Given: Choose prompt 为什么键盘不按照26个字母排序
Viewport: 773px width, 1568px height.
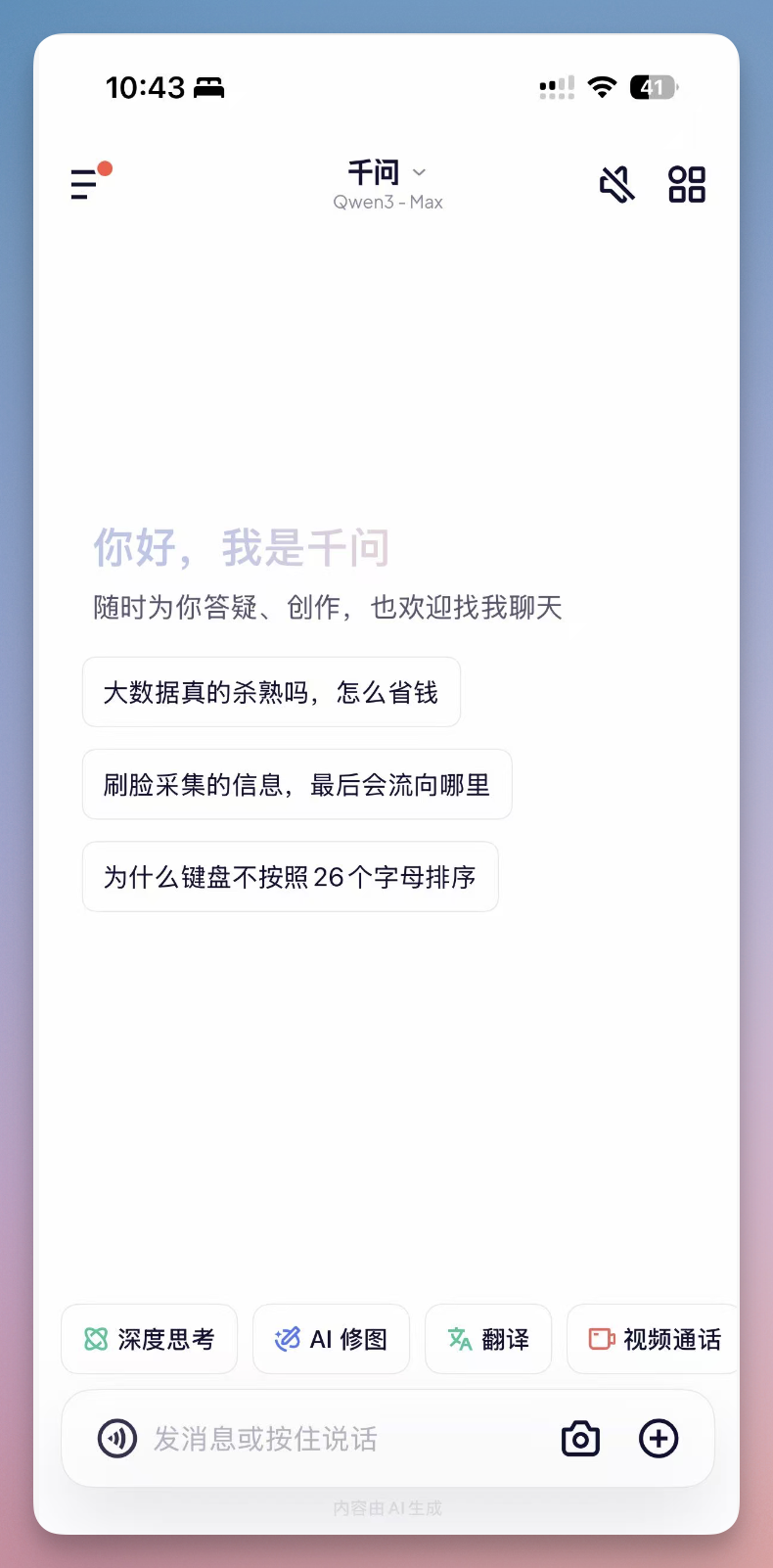Looking at the screenshot, I should coord(290,876).
